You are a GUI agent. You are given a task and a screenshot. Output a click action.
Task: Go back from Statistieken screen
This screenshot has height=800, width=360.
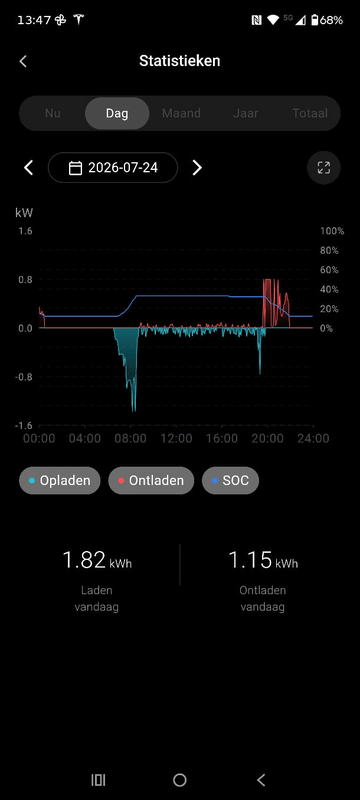pos(23,61)
